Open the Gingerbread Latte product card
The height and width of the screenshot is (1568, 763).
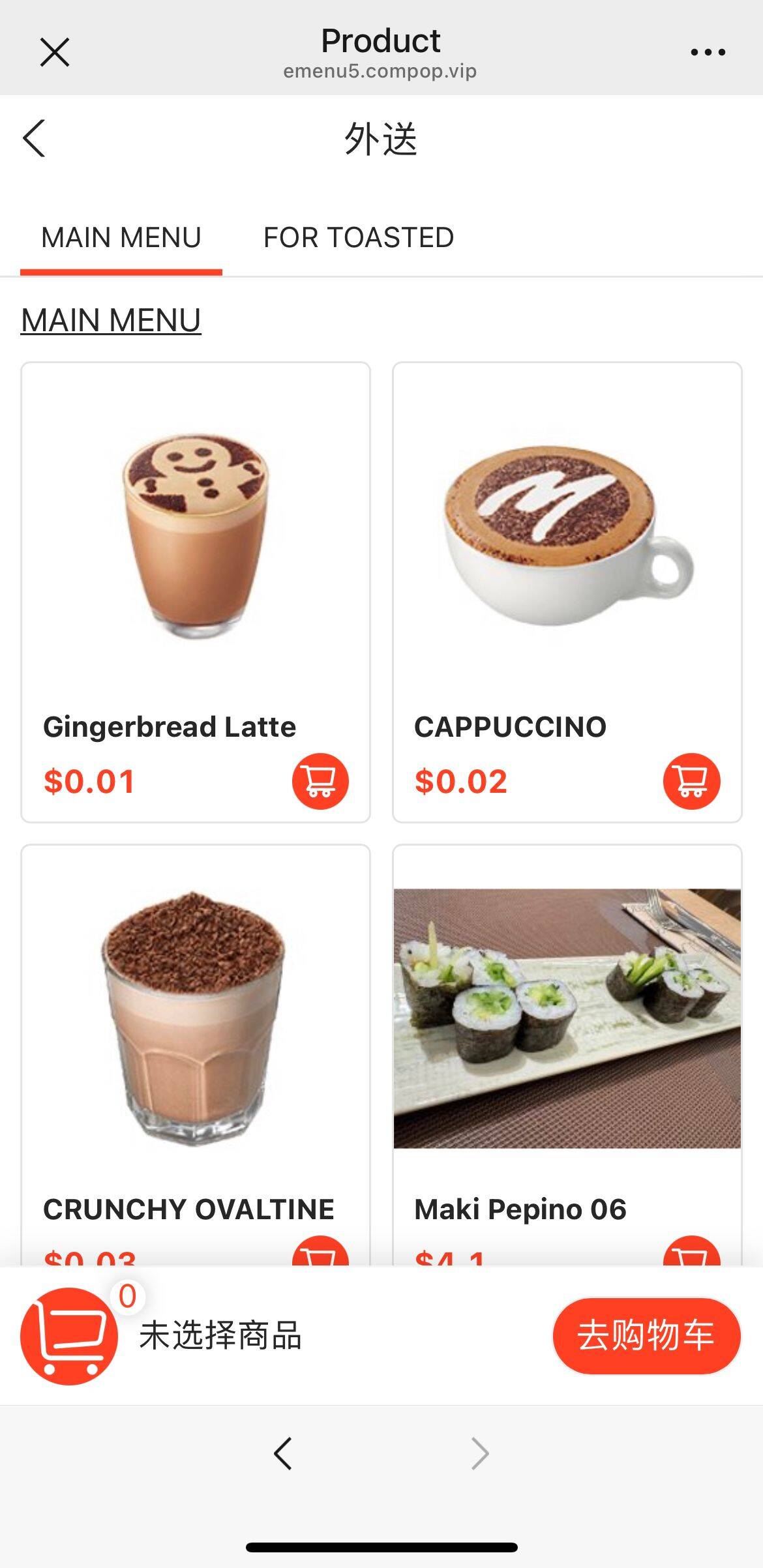[x=196, y=592]
